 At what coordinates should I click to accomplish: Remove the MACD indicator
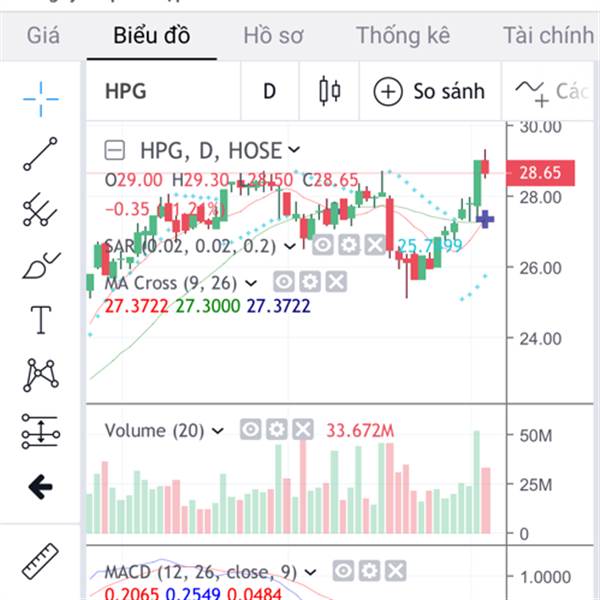click(395, 571)
